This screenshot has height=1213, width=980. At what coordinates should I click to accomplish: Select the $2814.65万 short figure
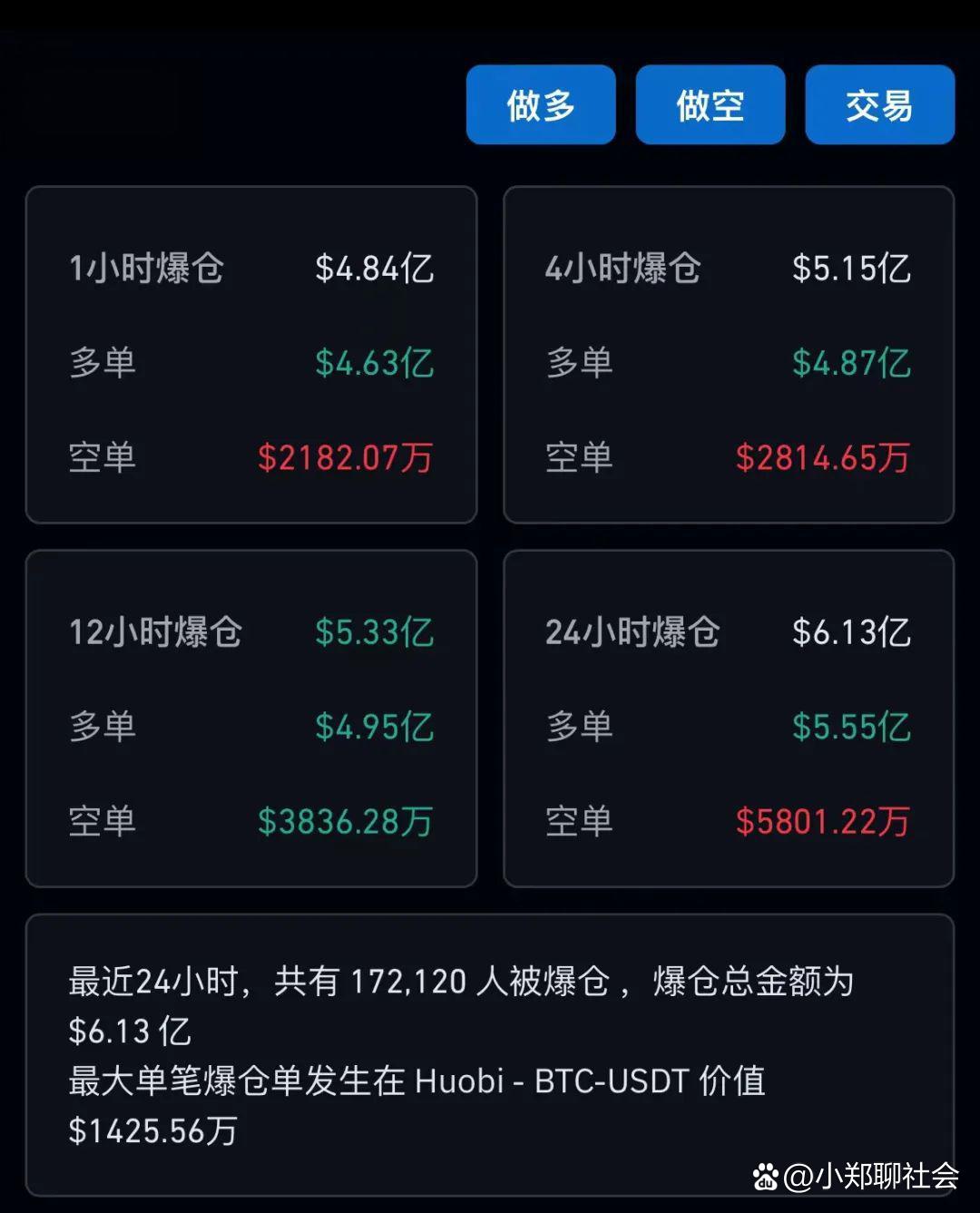click(820, 456)
